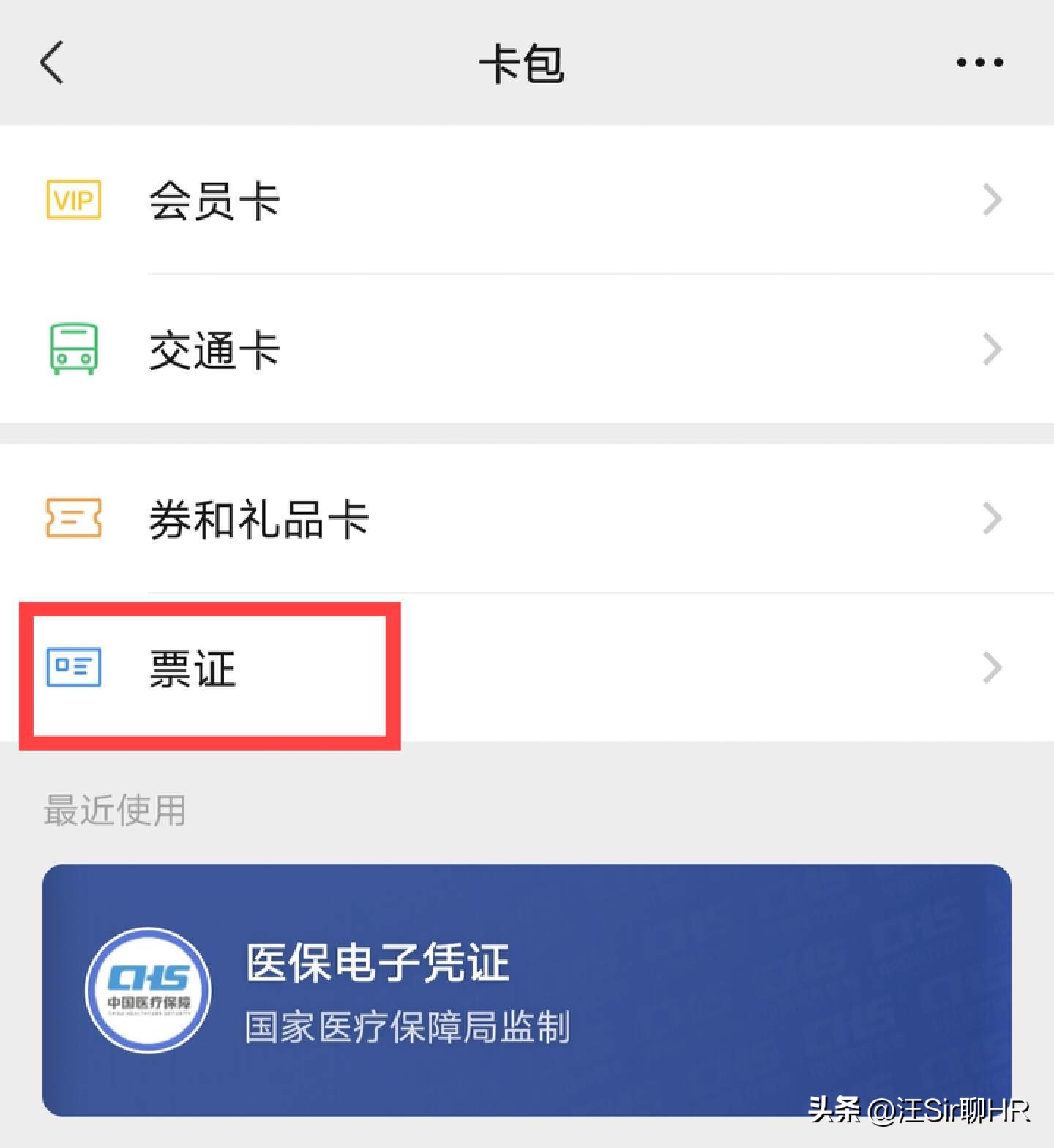Expand the 会员卡 row chevron
This screenshot has height=1148, width=1054.
coord(993,198)
